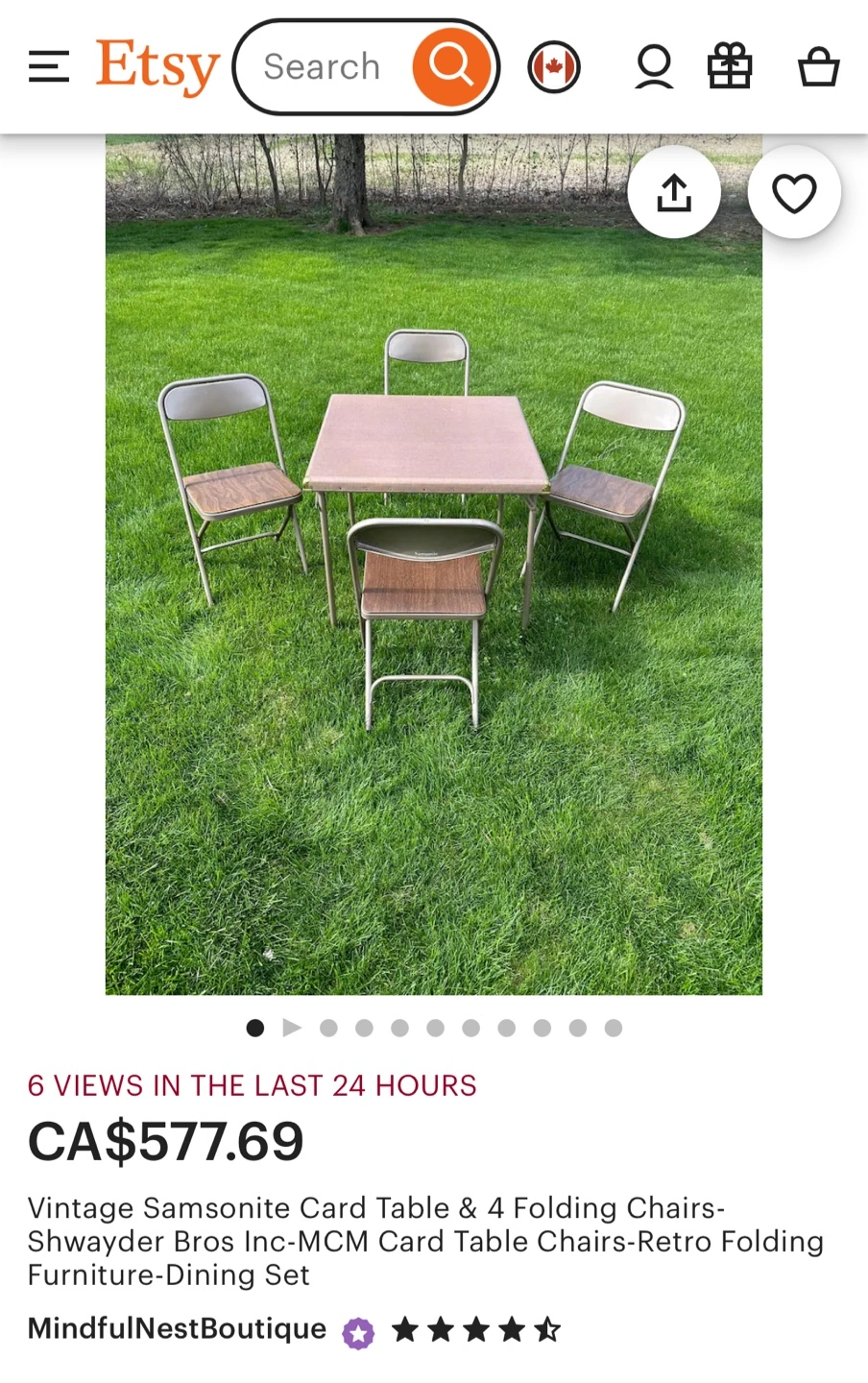Tap the orange search magnifier button
This screenshot has height=1383, width=868.
pos(450,67)
